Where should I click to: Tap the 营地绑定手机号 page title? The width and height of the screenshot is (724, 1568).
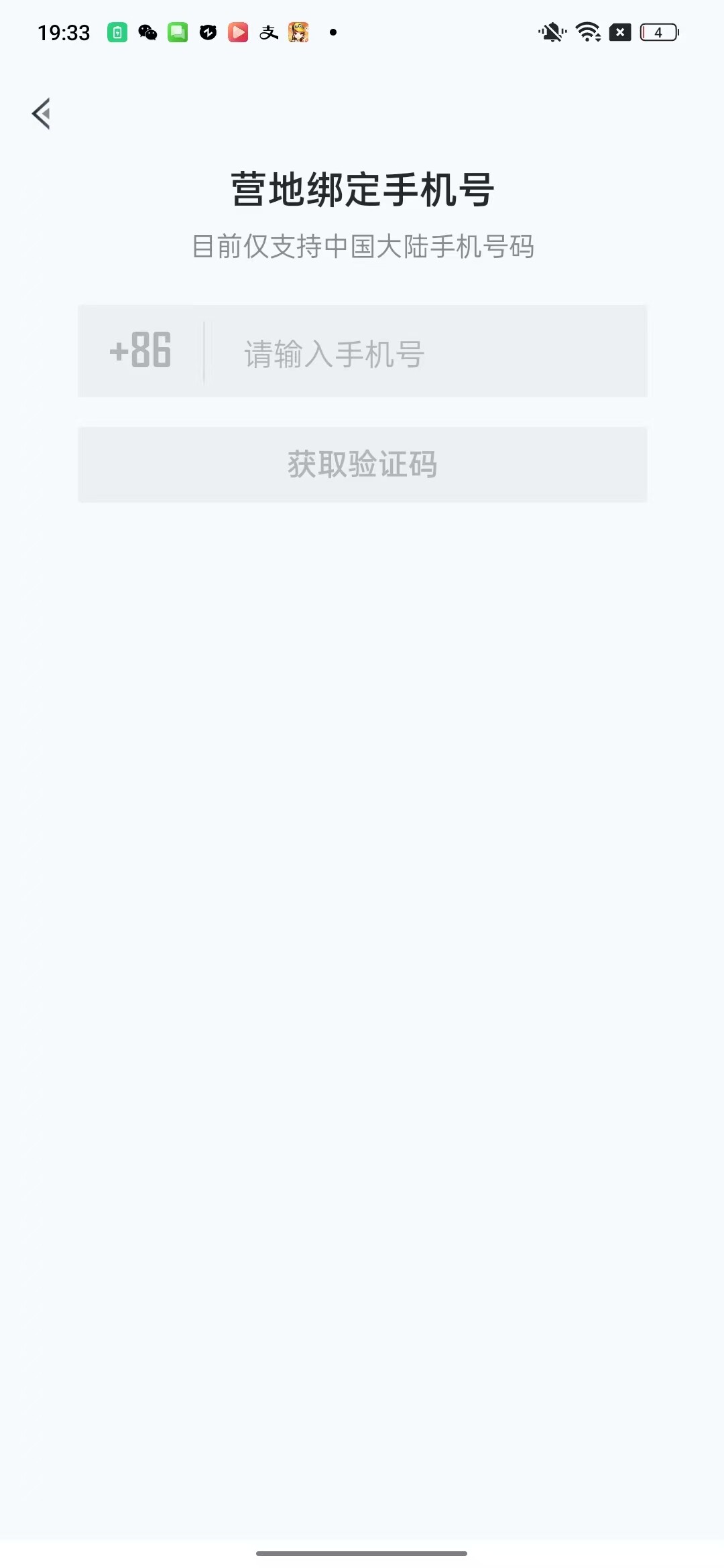pyautogui.click(x=362, y=188)
